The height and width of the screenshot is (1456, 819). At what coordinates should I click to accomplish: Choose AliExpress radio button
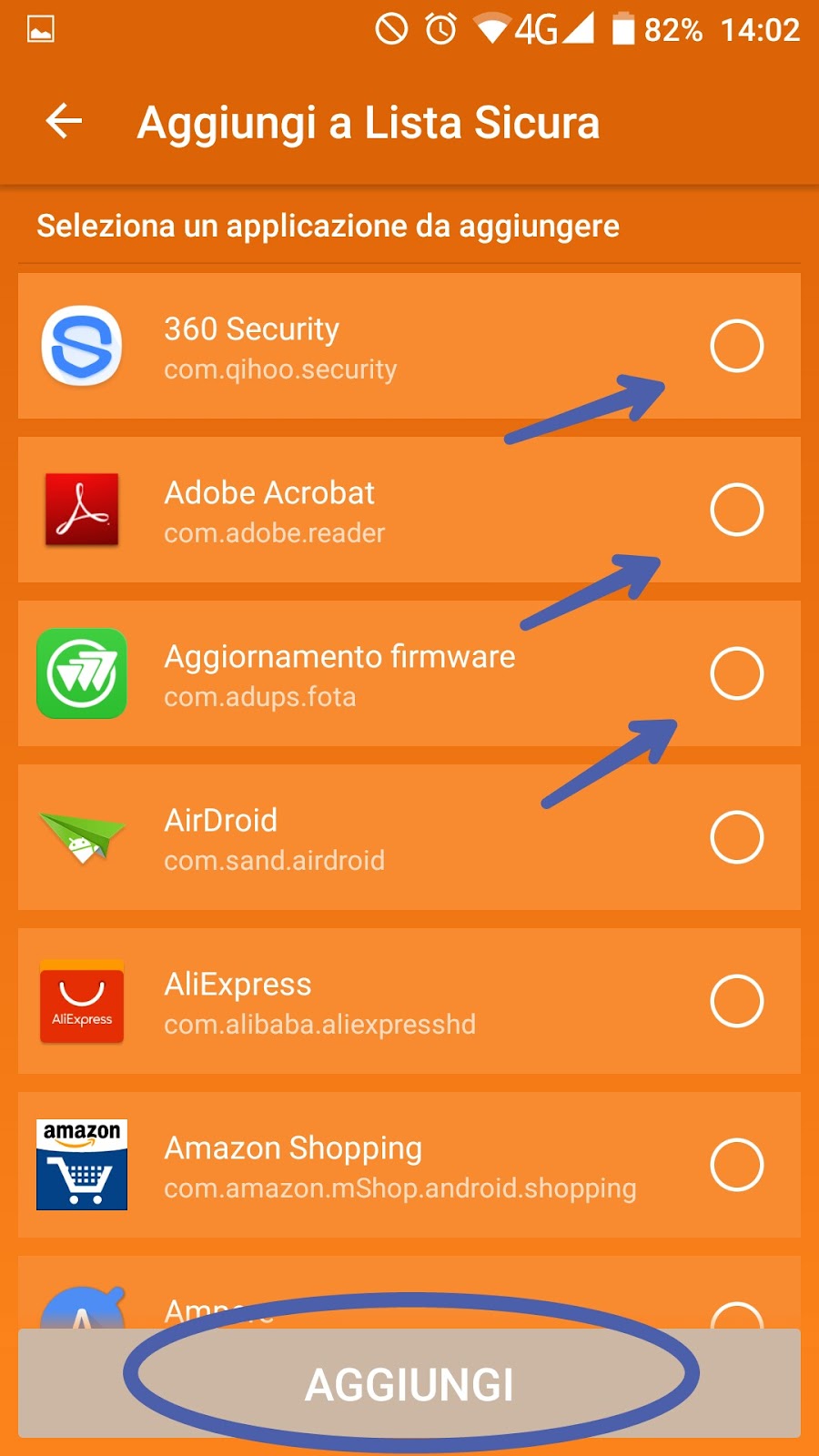[x=736, y=1001]
